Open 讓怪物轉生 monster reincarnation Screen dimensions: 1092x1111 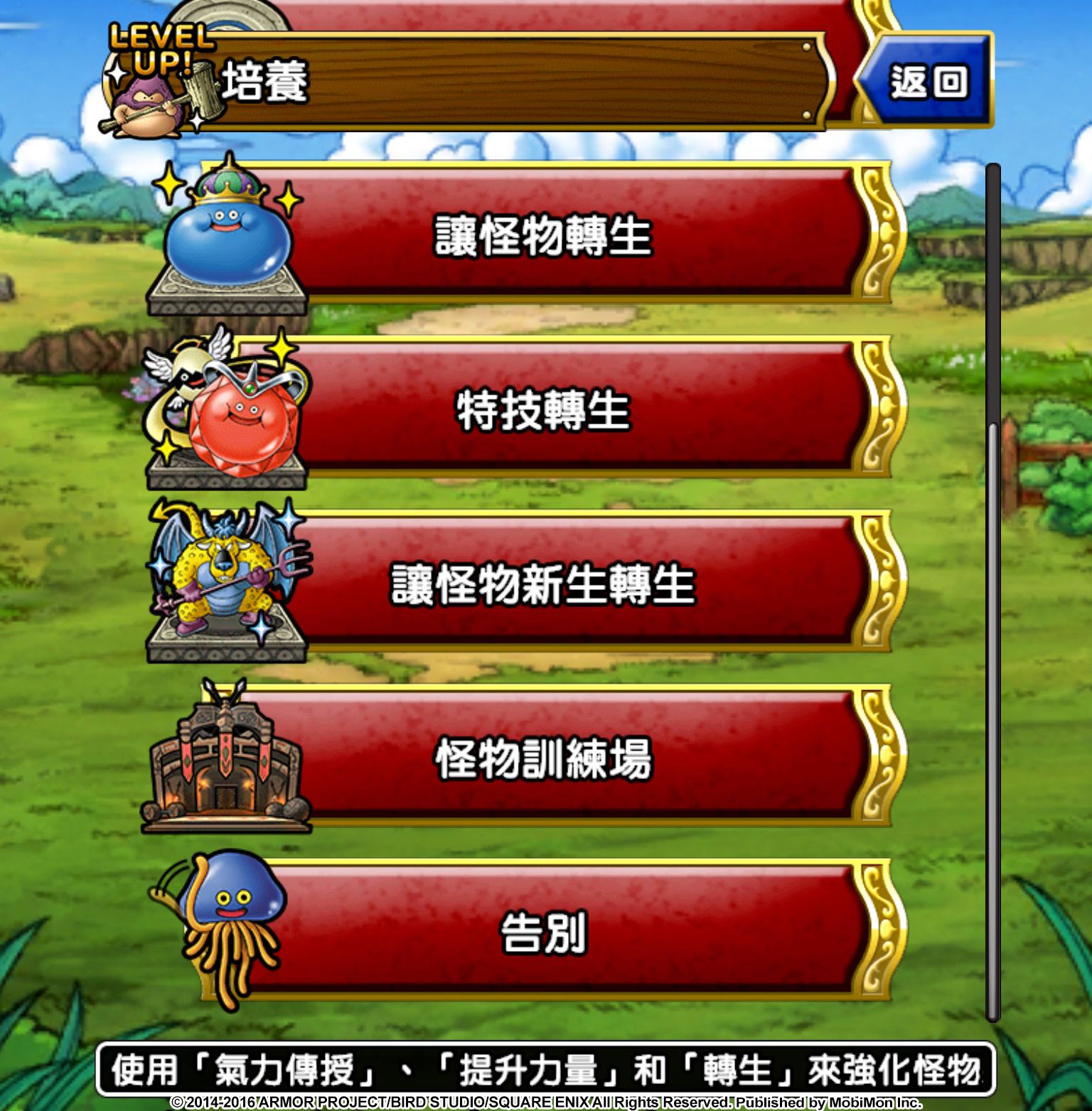click(543, 236)
